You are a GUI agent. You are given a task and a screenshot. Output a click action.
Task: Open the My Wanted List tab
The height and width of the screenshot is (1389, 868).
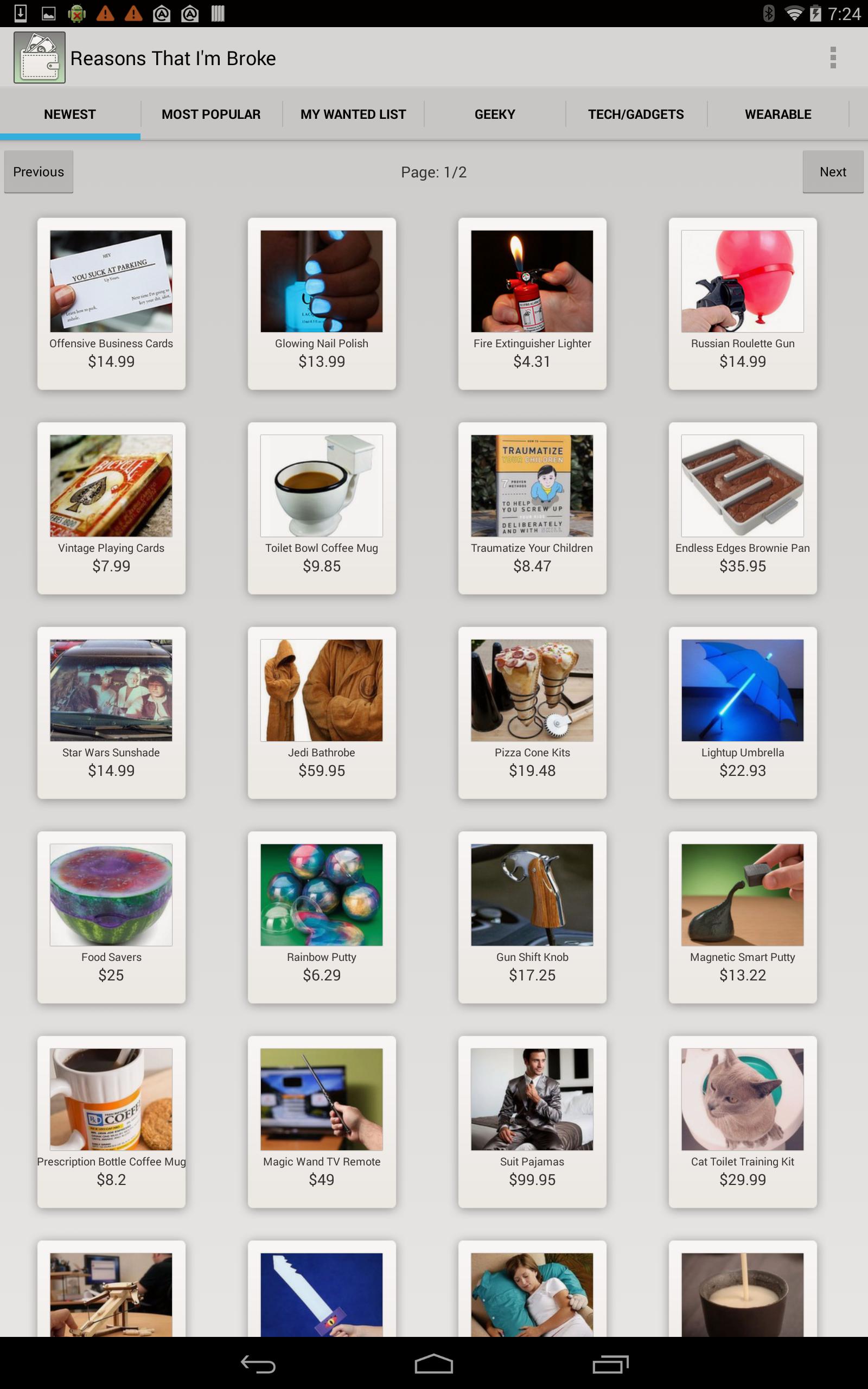[353, 114]
